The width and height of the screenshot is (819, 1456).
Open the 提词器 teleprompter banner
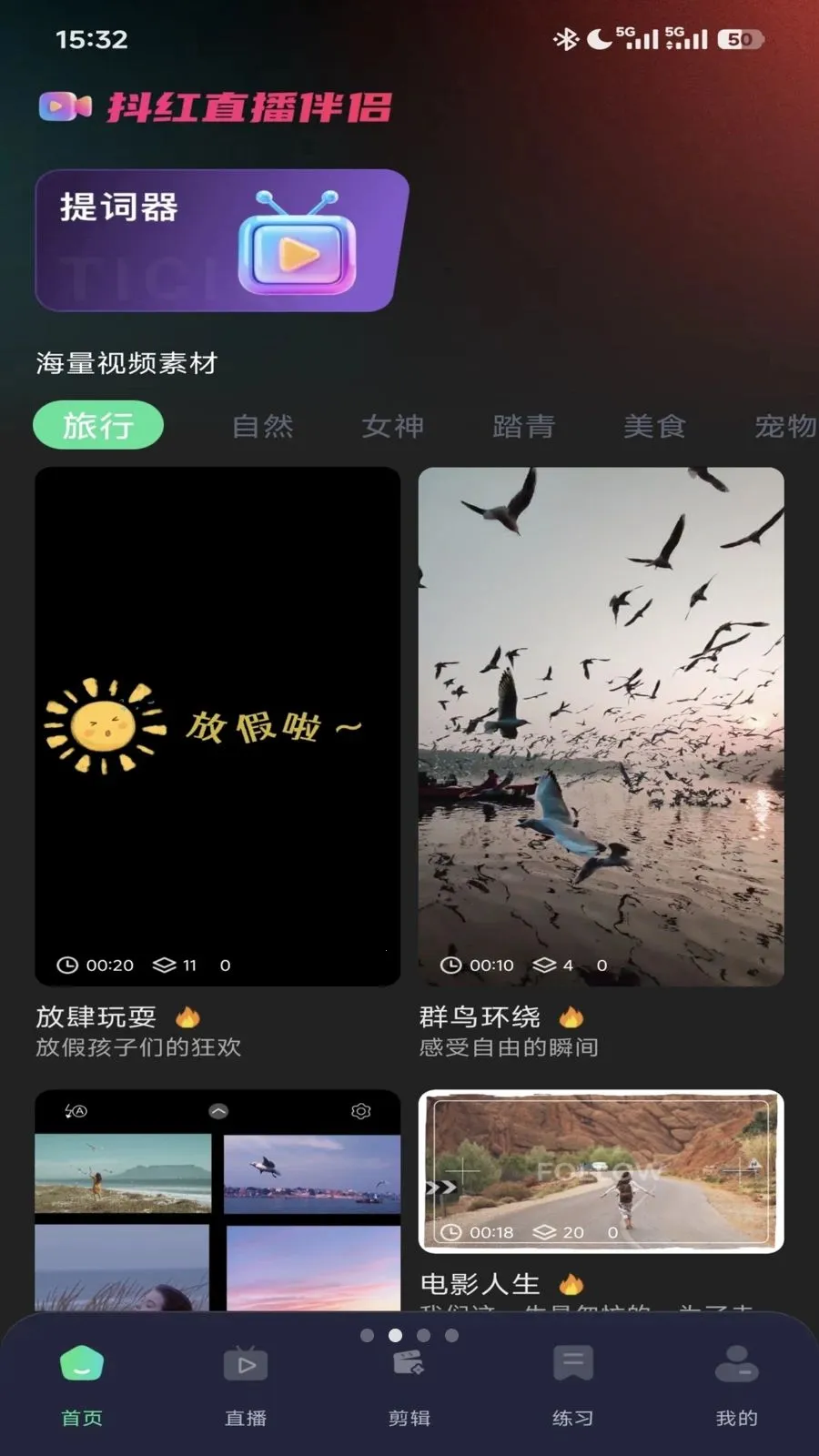[221, 241]
